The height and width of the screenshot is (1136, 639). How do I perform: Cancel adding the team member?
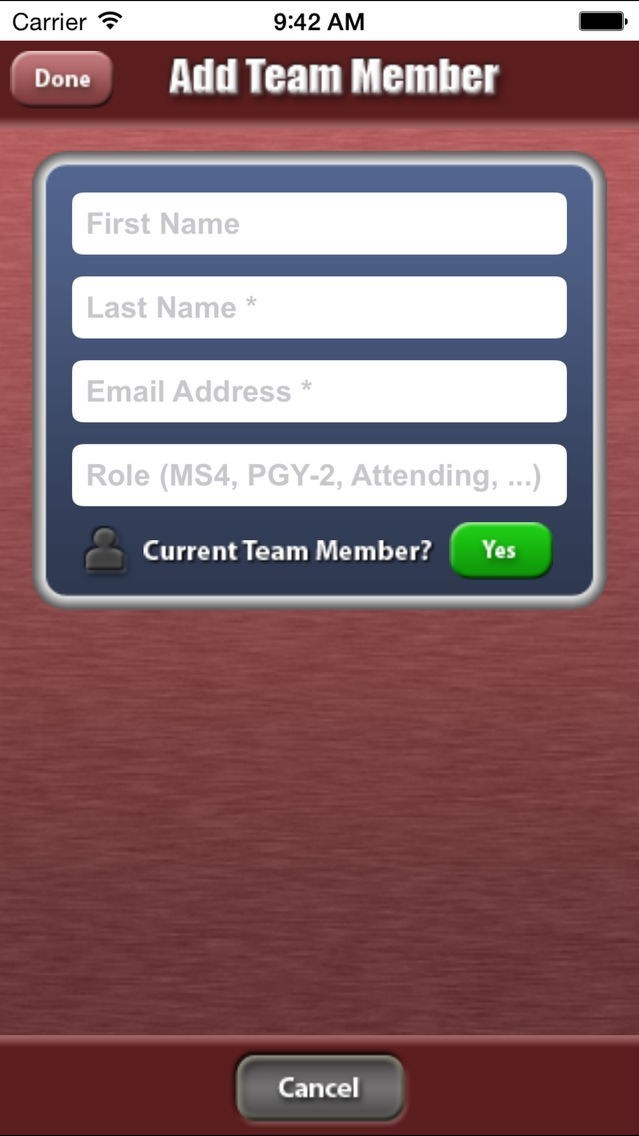(x=319, y=1087)
